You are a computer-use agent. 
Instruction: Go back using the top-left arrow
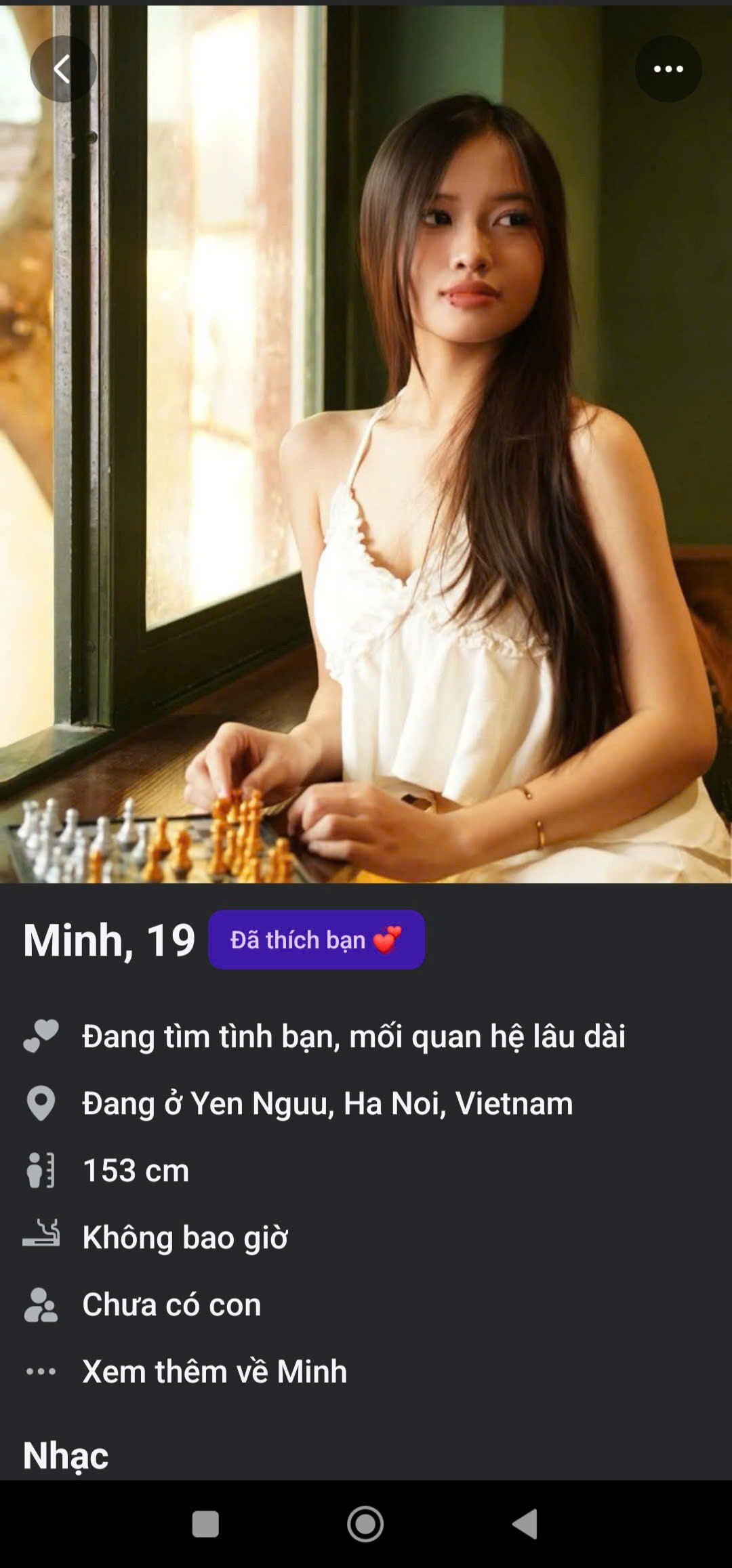pyautogui.click(x=63, y=69)
